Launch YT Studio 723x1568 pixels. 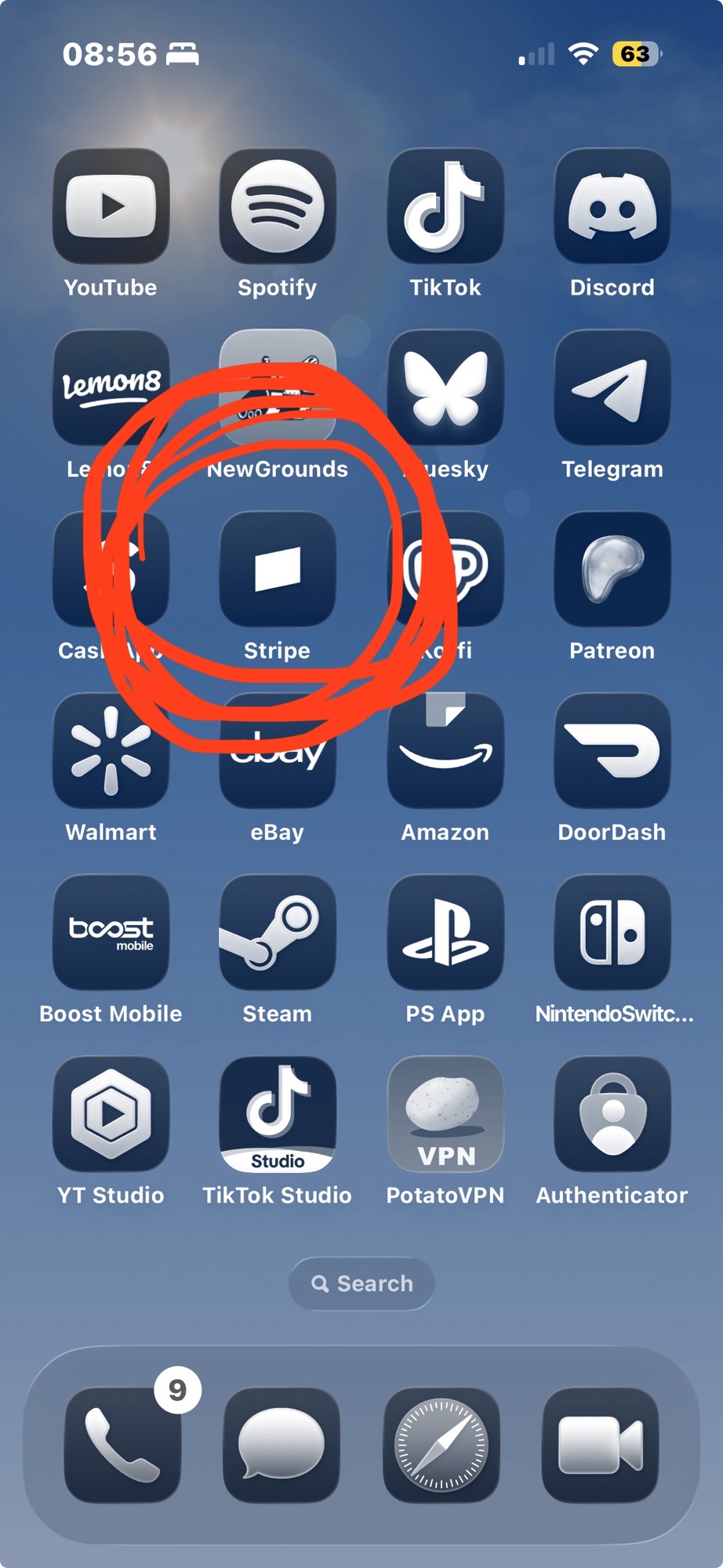[111, 1114]
